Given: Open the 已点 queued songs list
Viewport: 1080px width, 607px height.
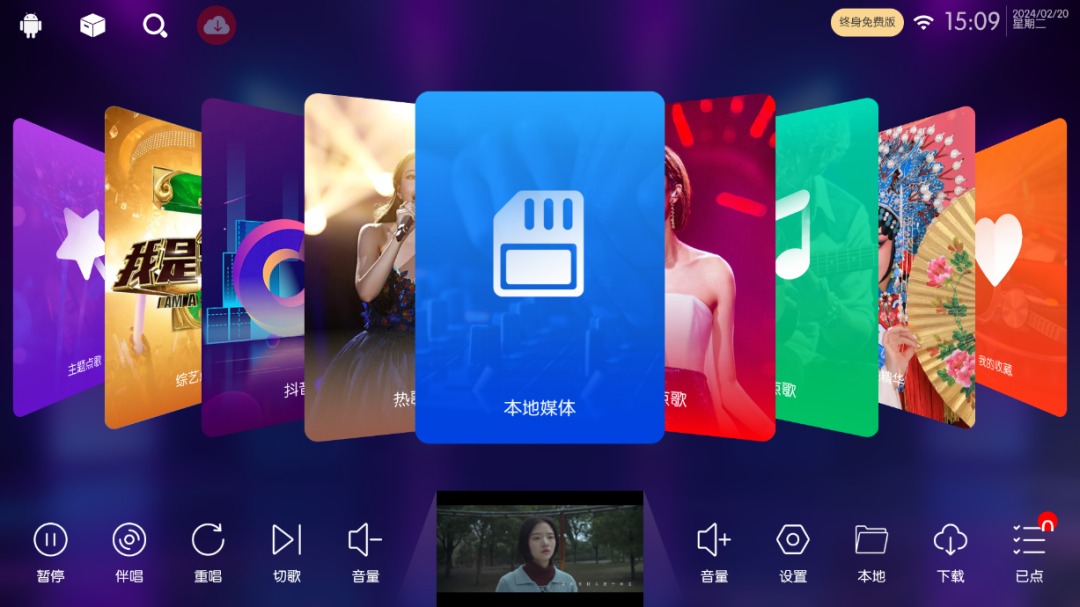Looking at the screenshot, I should coord(1029,550).
